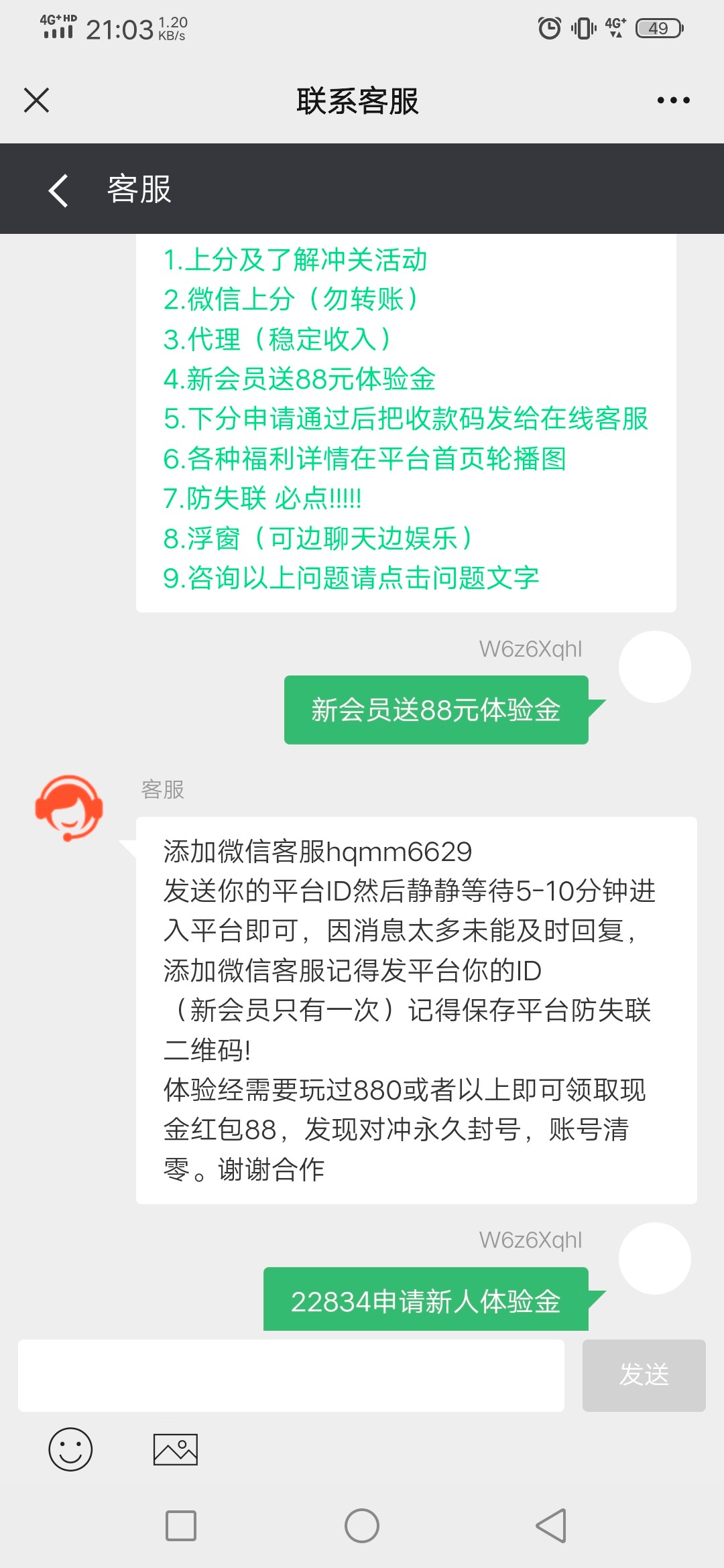724x1568 pixels.
Task: Close the 联系客服 page
Action: tap(36, 101)
